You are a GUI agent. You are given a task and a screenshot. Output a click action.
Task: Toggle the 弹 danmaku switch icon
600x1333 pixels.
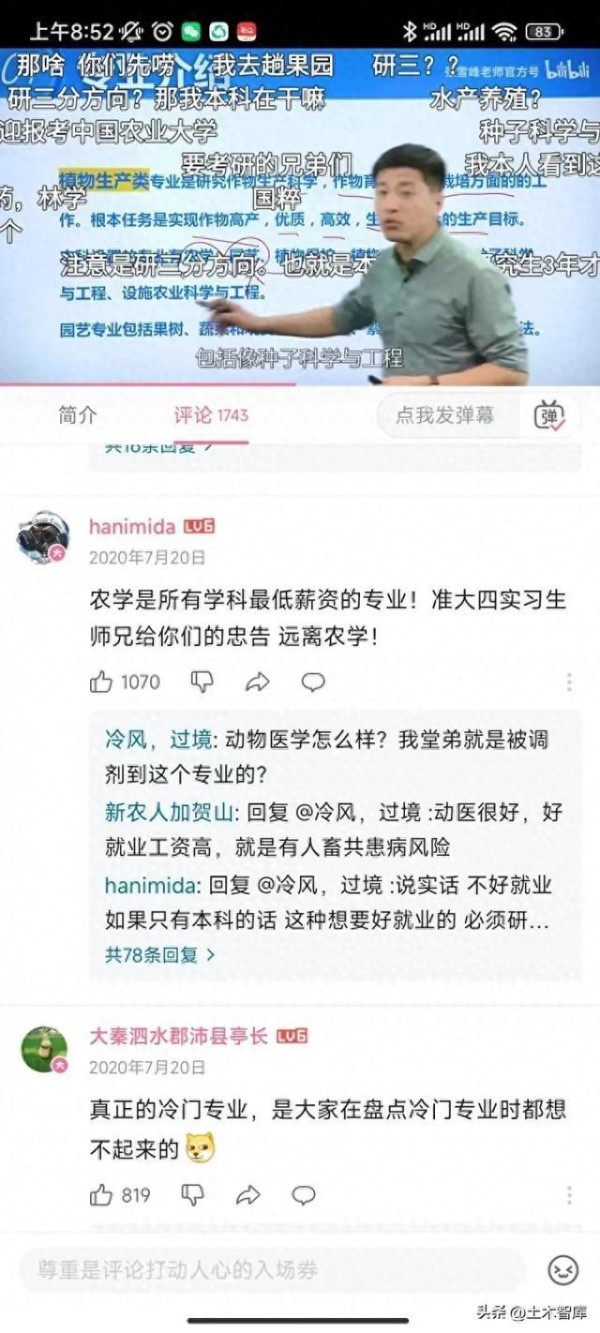(550, 416)
